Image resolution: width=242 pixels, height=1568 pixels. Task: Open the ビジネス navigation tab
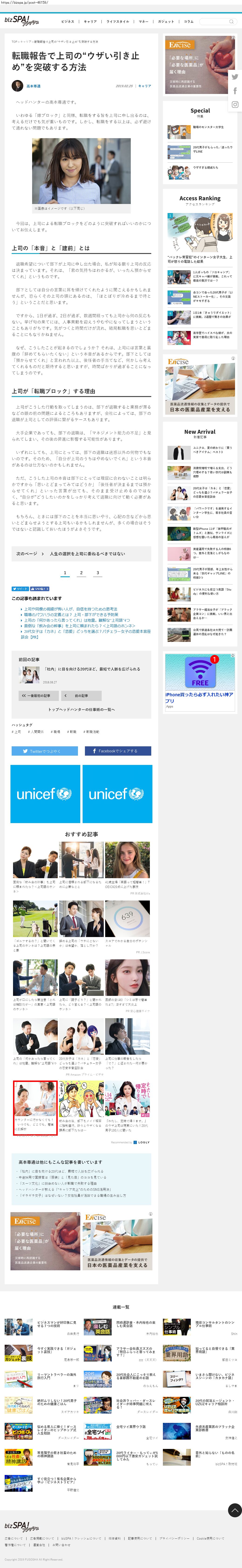[x=68, y=21]
